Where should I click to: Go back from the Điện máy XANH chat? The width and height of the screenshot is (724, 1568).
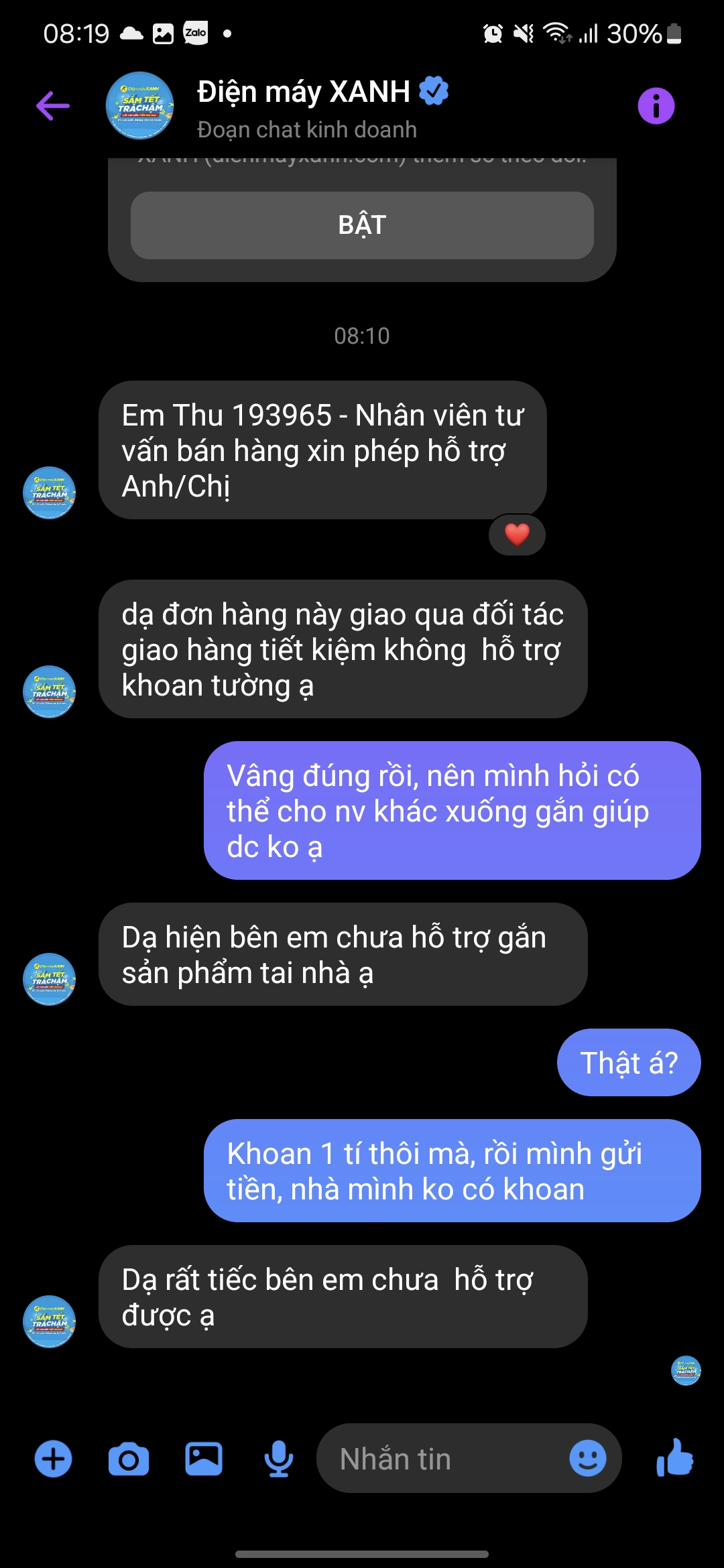53,106
